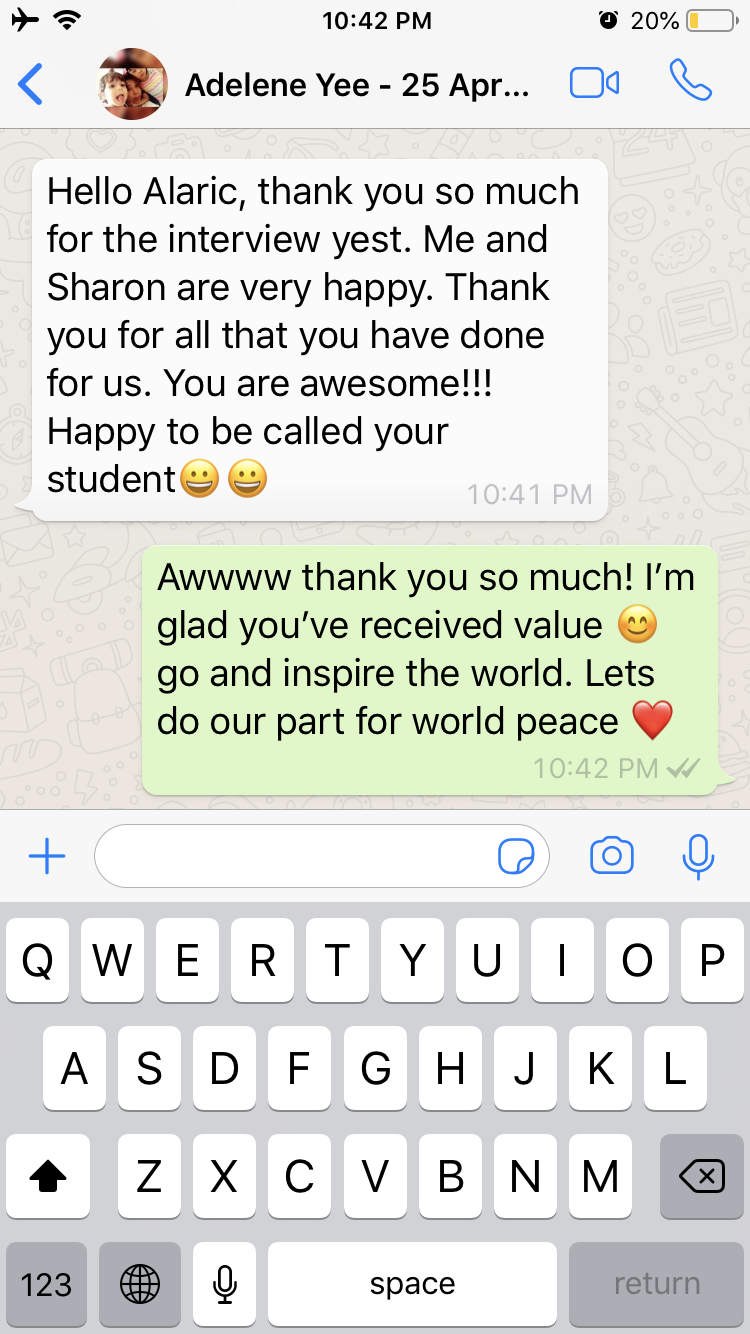Image resolution: width=750 pixels, height=1334 pixels.
Task: Tap the shift key
Action: [48, 1177]
